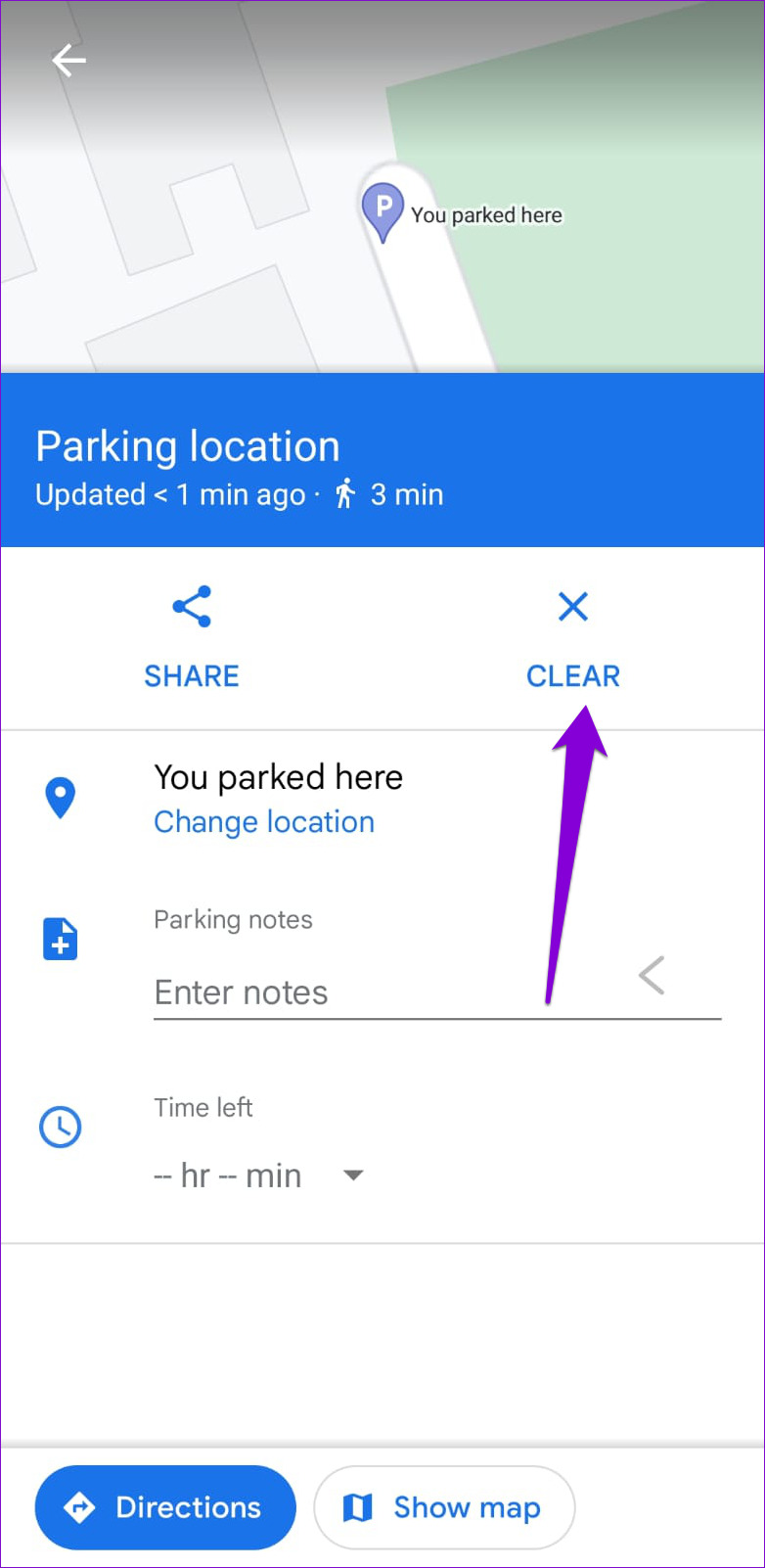Open the Change location link

pyautogui.click(x=264, y=822)
